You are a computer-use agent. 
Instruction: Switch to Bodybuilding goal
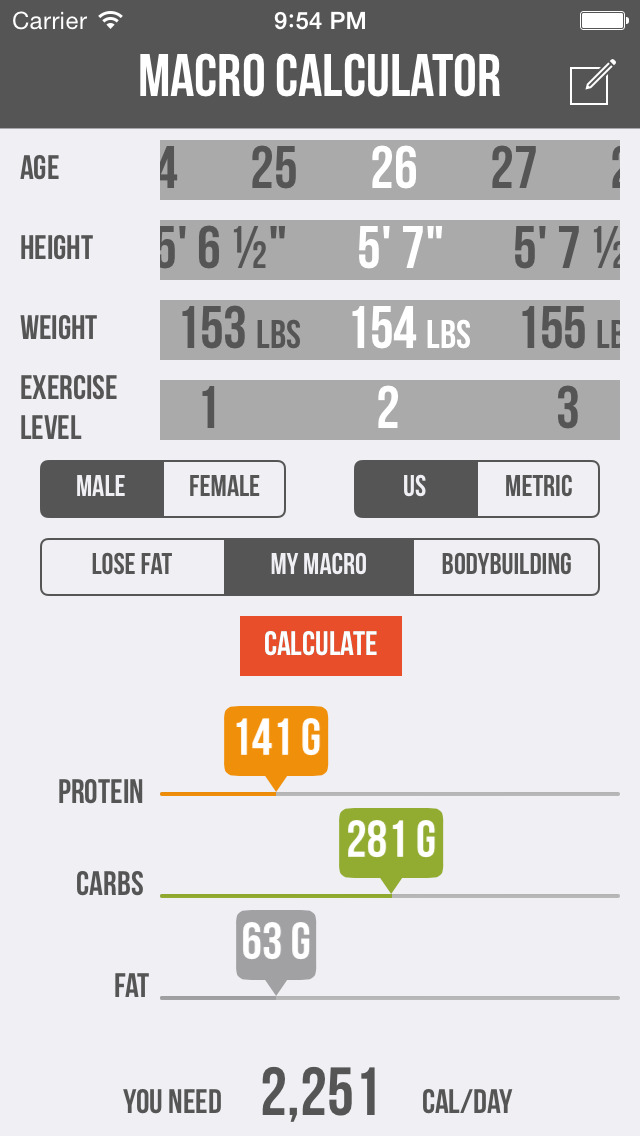(507, 567)
